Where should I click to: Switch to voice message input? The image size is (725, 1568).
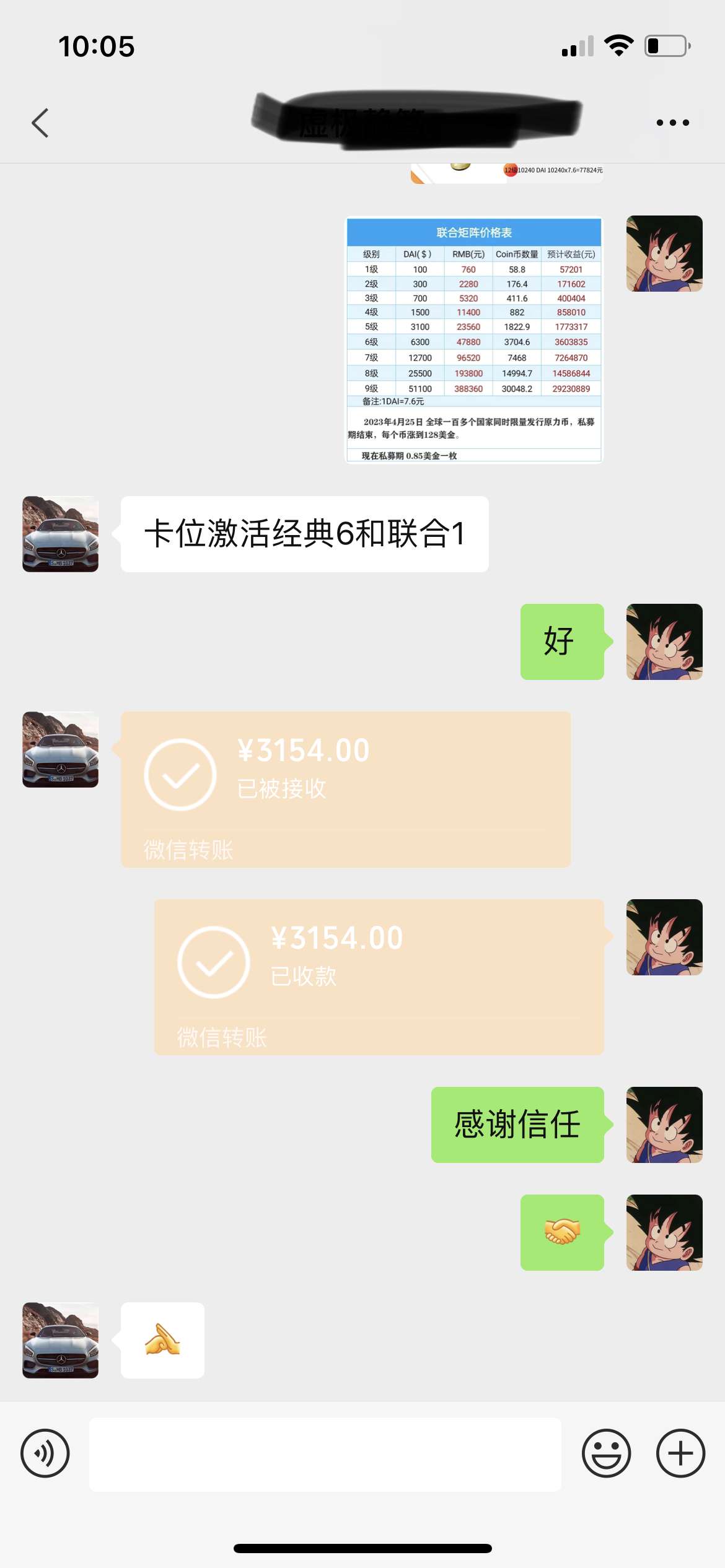[x=45, y=1453]
